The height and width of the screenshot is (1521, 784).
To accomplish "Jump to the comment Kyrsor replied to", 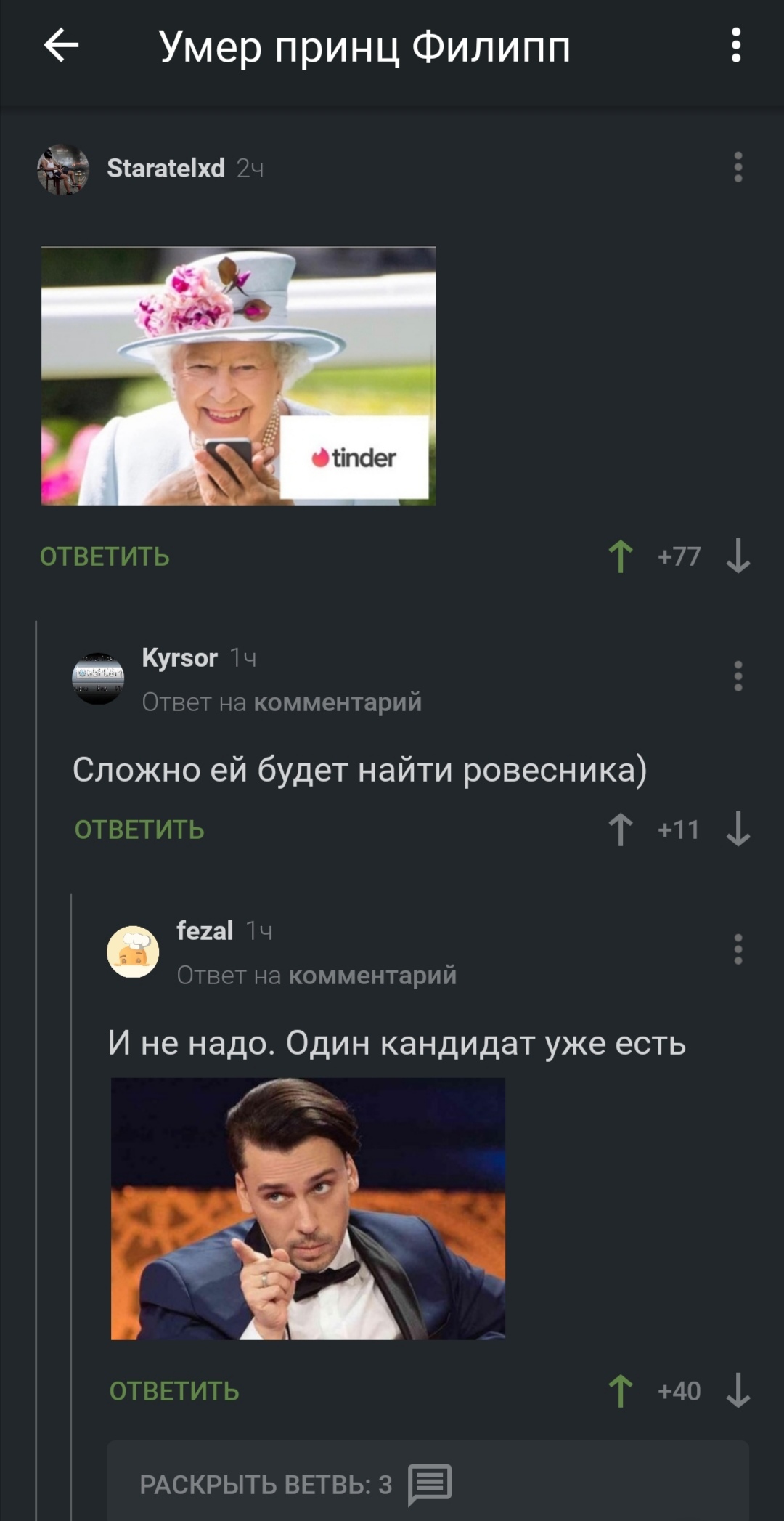I will 338,702.
